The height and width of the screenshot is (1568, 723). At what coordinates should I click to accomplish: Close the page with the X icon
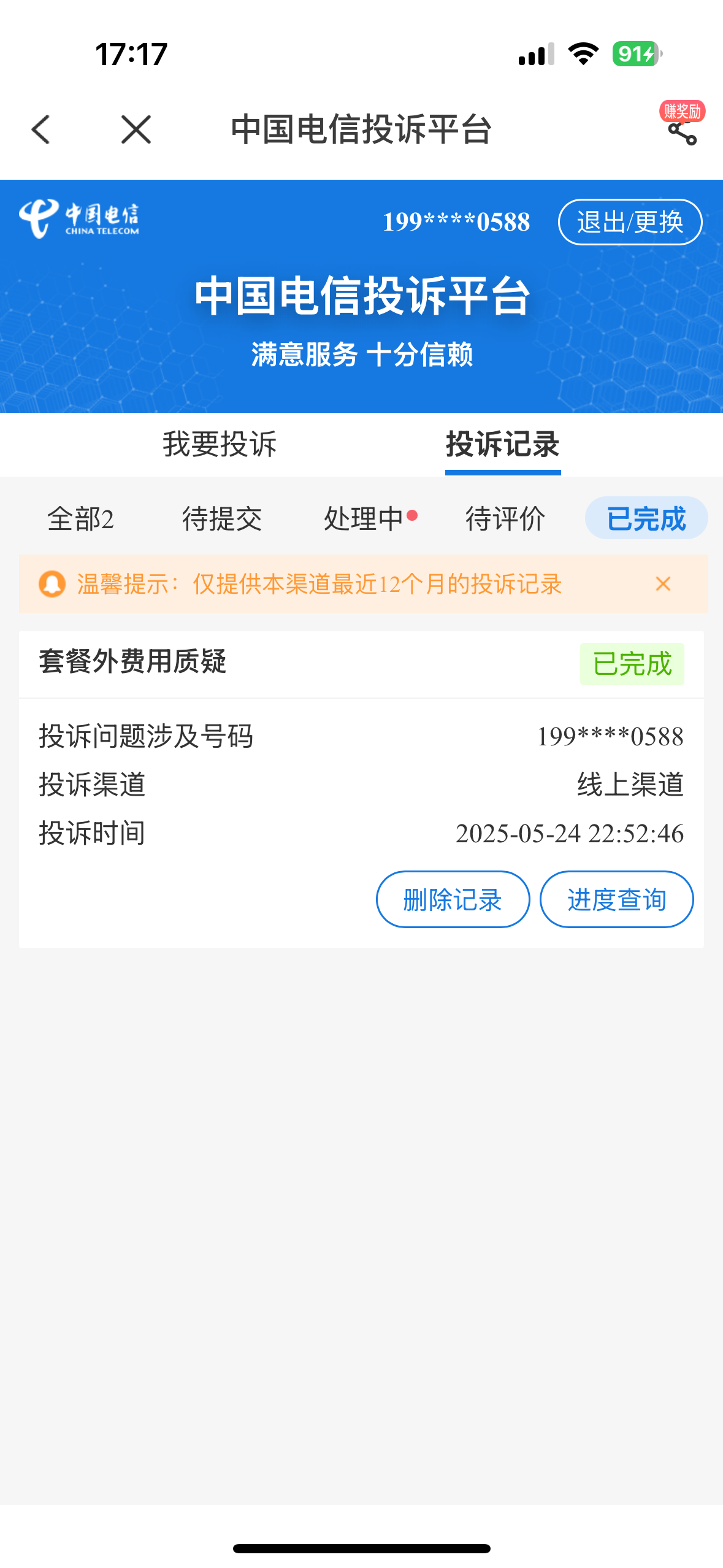click(x=136, y=129)
